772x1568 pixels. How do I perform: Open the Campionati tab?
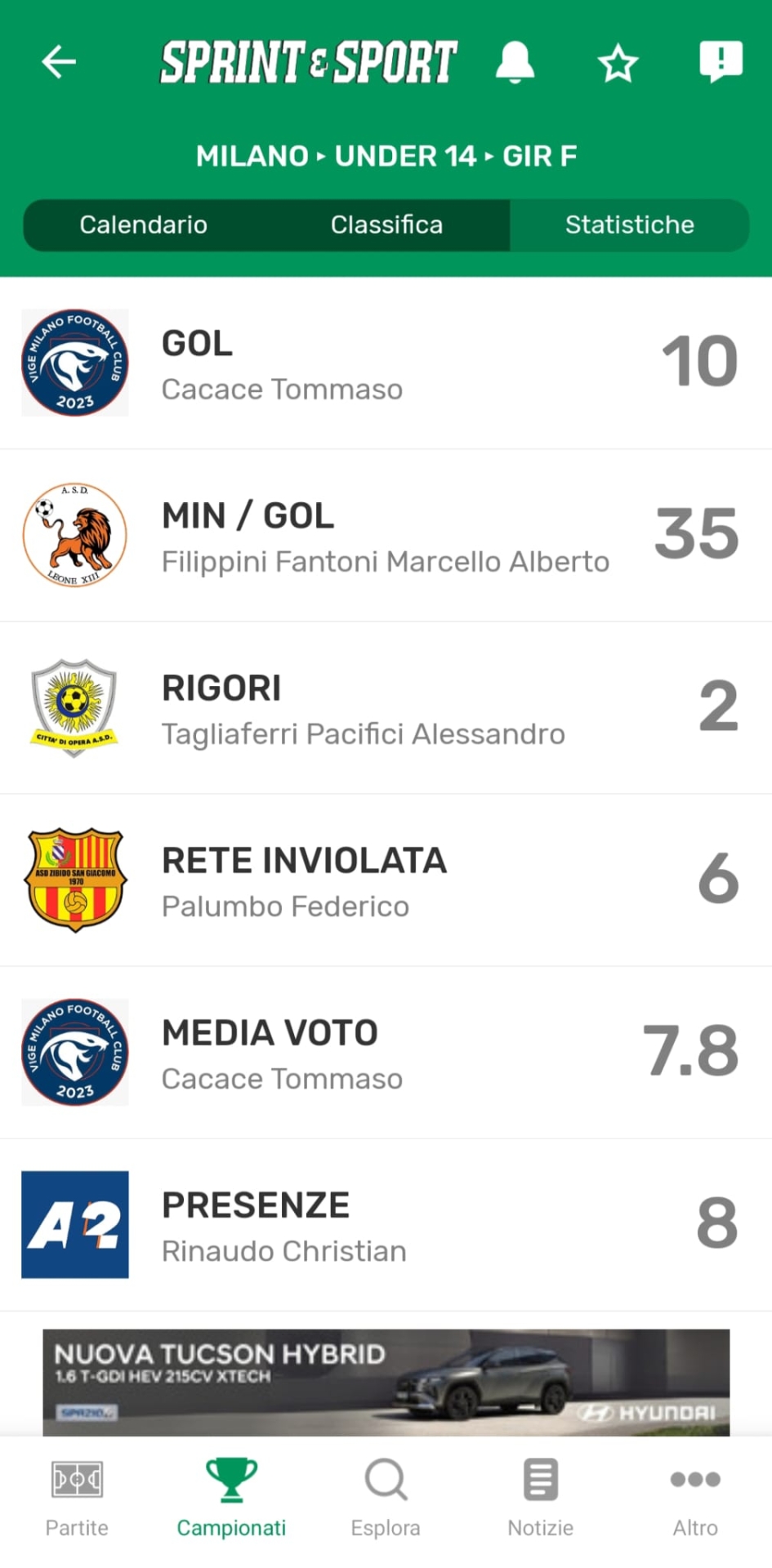(231, 1499)
